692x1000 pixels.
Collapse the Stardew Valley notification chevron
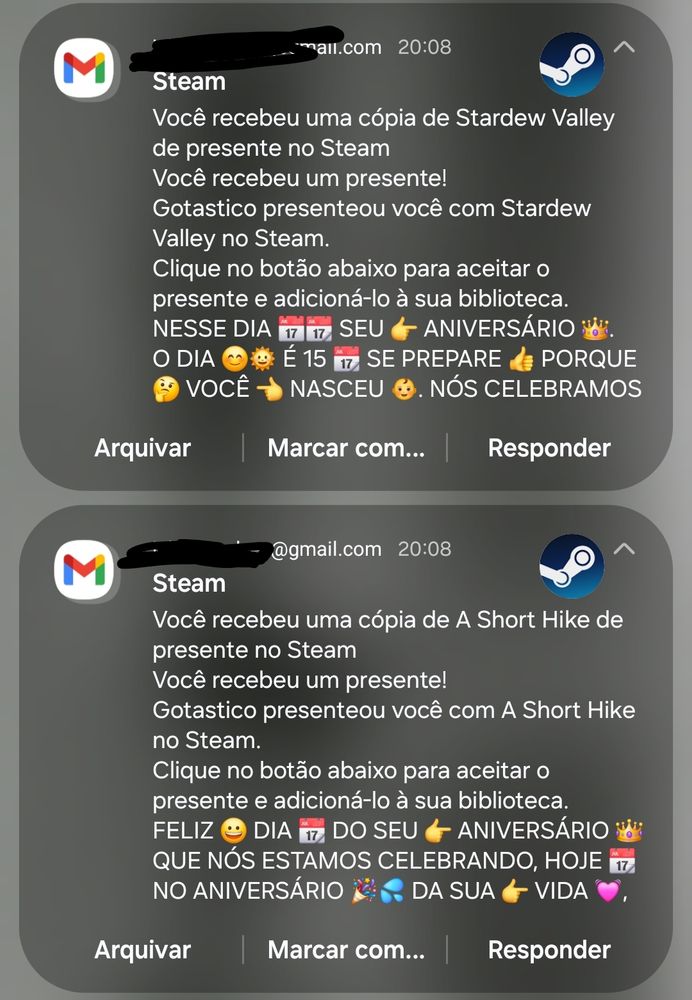click(x=624, y=46)
